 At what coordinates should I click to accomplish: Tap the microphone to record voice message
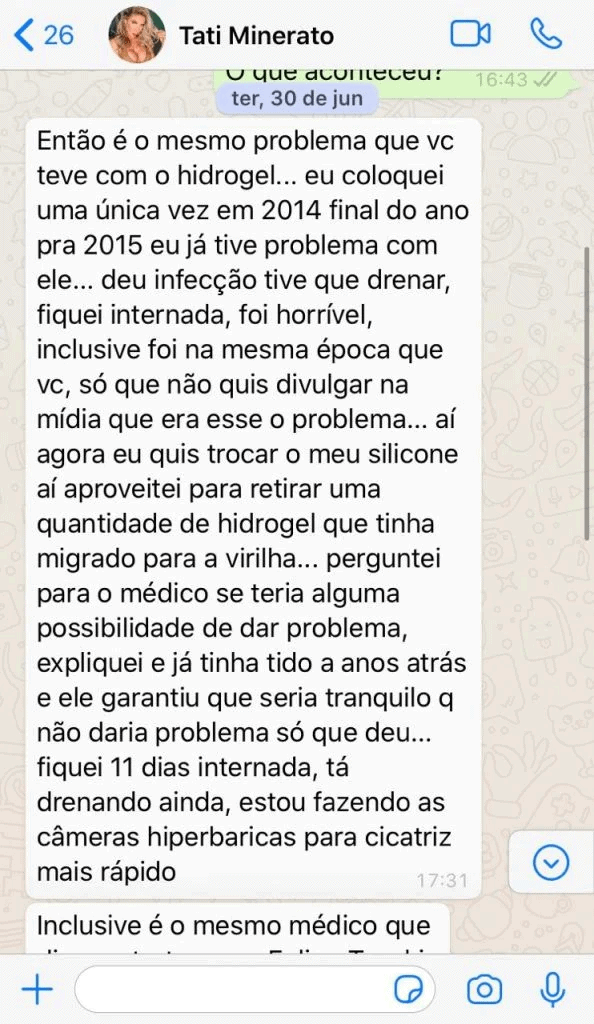552,990
